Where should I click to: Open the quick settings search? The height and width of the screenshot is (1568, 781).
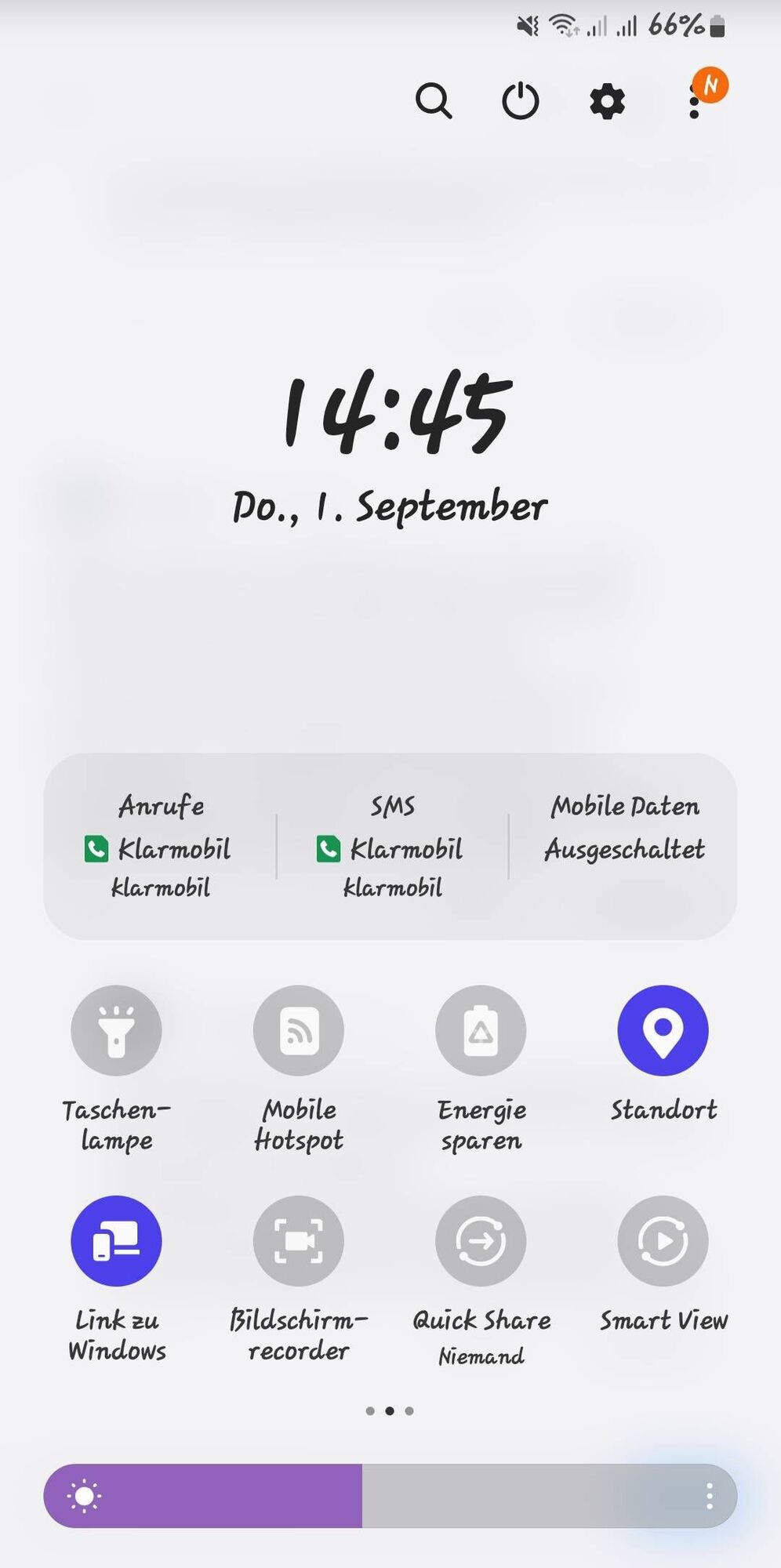pos(434,101)
